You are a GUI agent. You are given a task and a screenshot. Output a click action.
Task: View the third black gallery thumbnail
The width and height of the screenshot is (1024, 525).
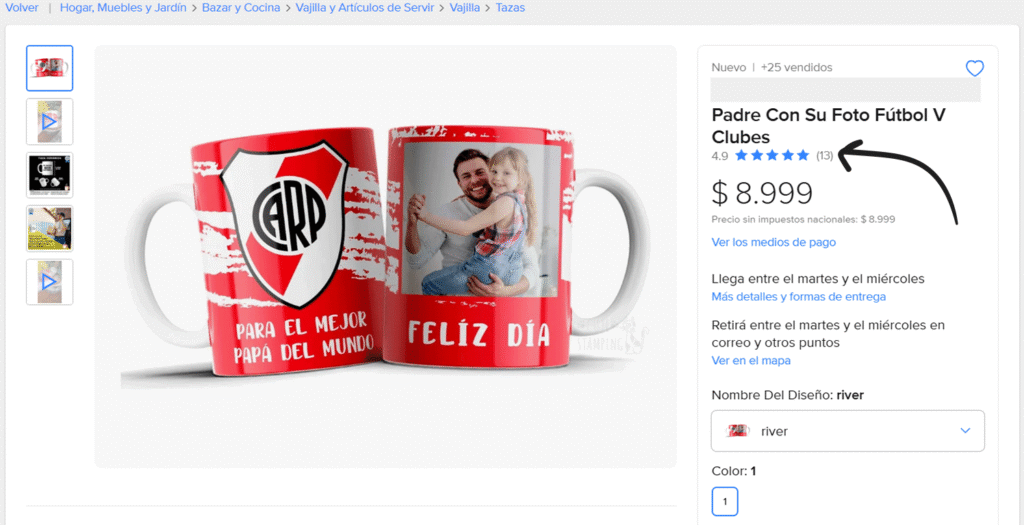point(49,175)
